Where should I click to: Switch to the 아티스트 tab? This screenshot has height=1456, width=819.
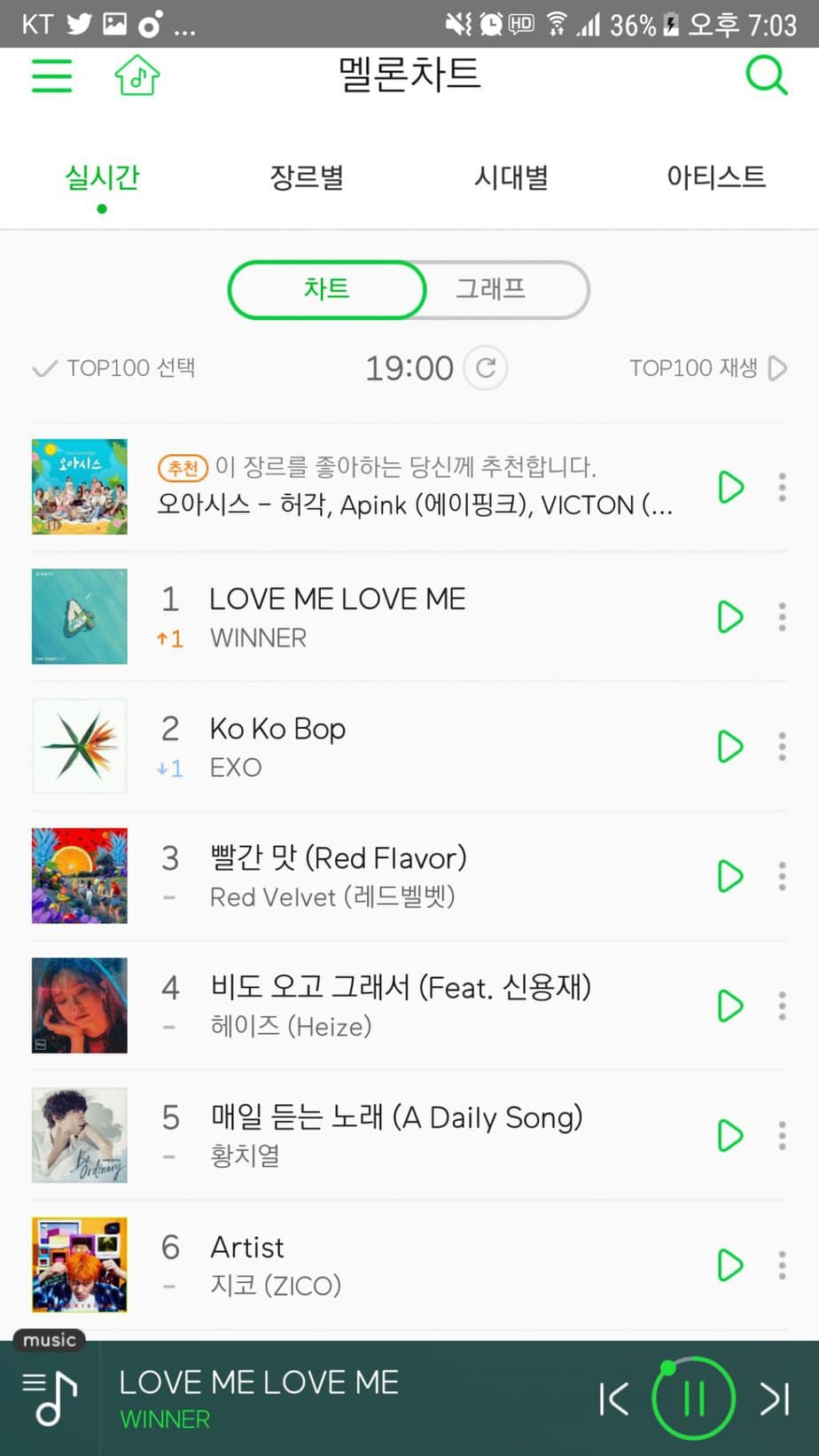tap(715, 177)
